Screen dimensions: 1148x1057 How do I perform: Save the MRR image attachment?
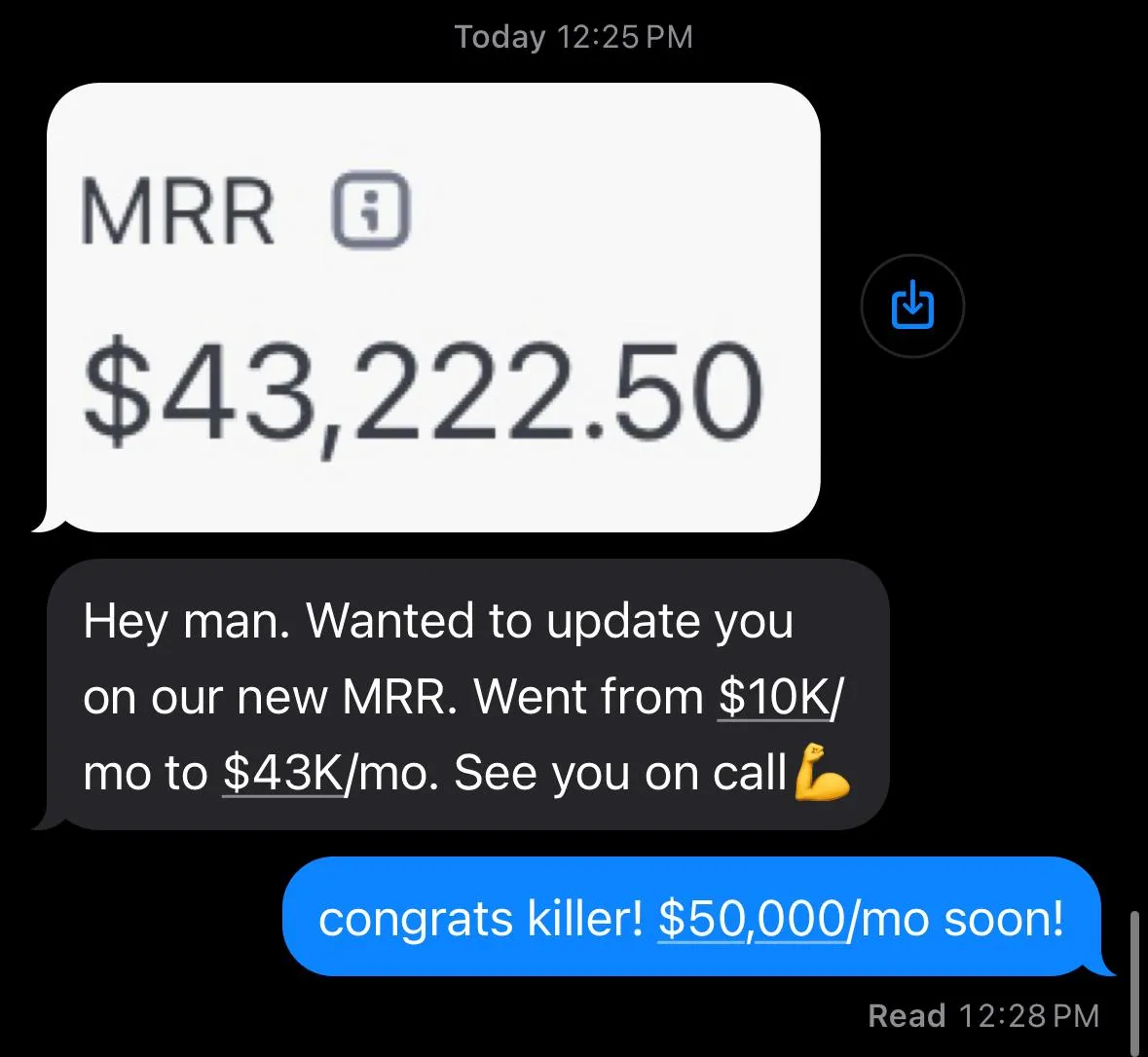pyautogui.click(x=912, y=306)
